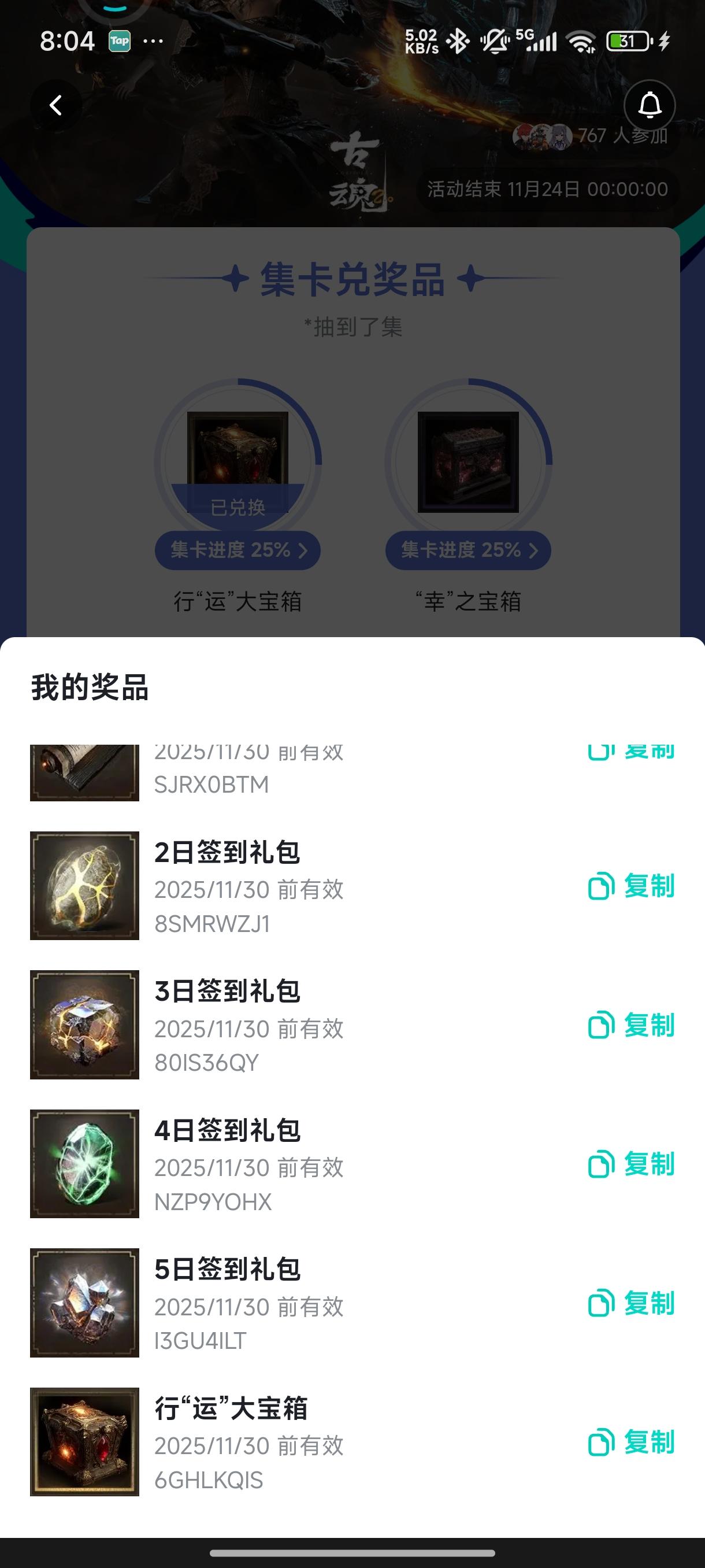The image size is (705, 1568).
Task: Tap the copy icon beside code SJRX0BTM
Action: (598, 752)
